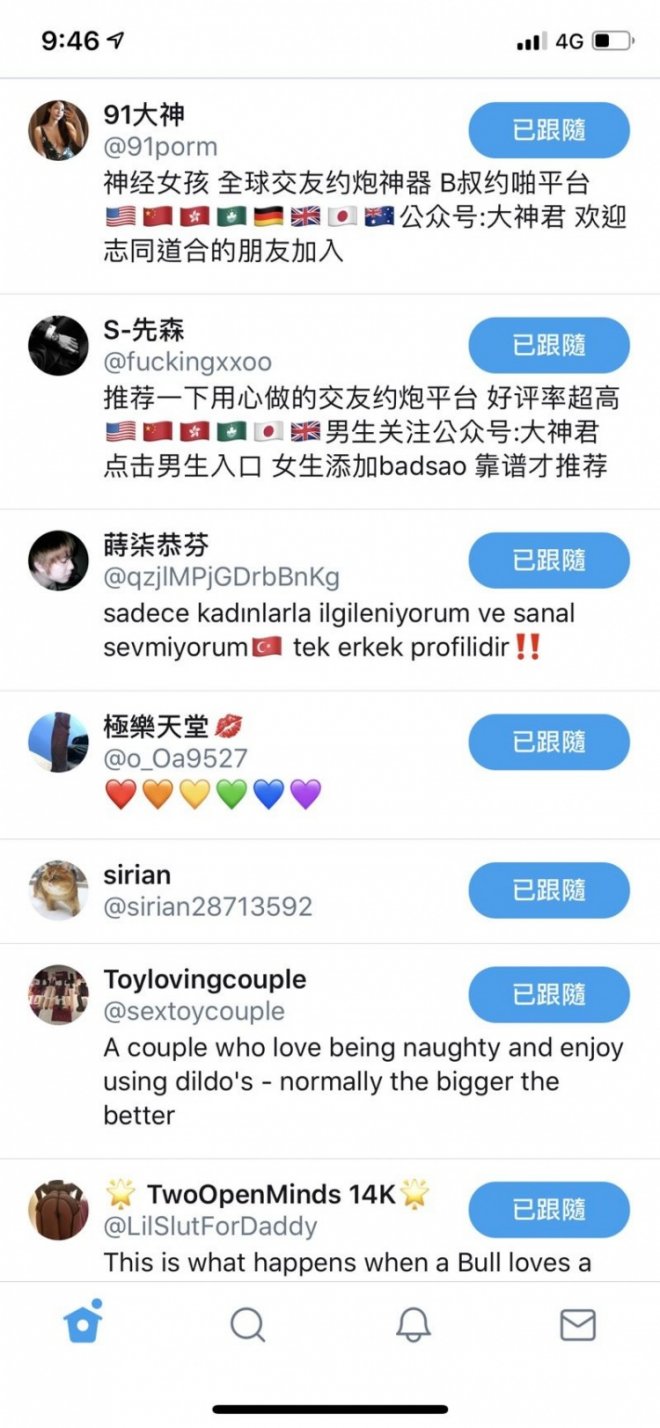Image resolution: width=660 pixels, height=1428 pixels.
Task: Unfollow TwoOpenMinds 14K
Action: pyautogui.click(x=549, y=1209)
